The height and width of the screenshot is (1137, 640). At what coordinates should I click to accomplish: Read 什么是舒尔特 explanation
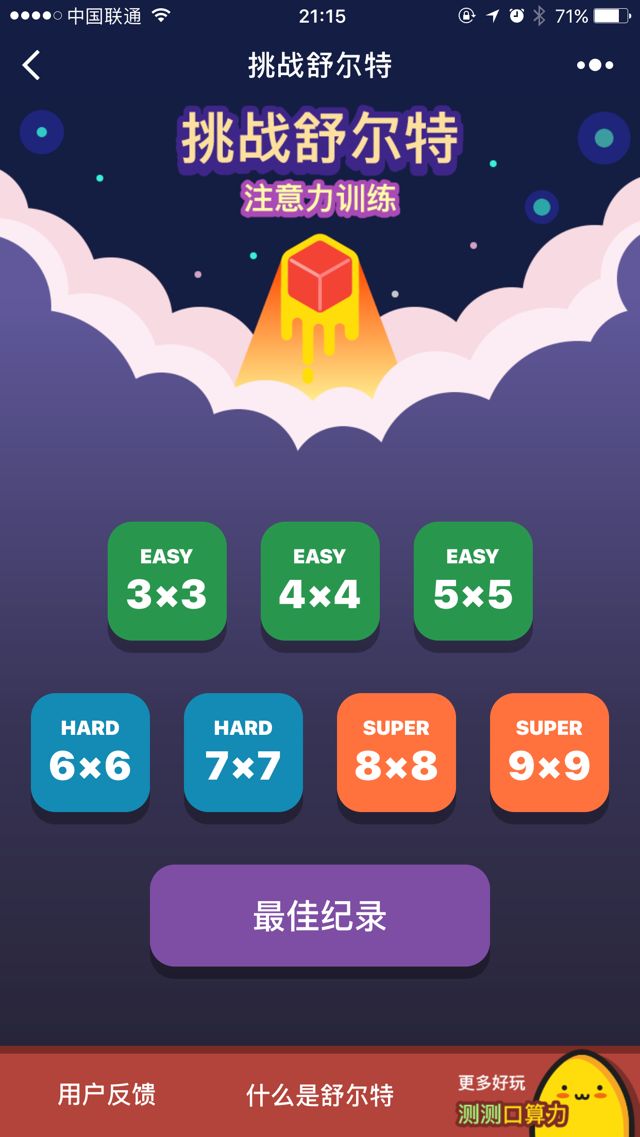click(x=320, y=1094)
